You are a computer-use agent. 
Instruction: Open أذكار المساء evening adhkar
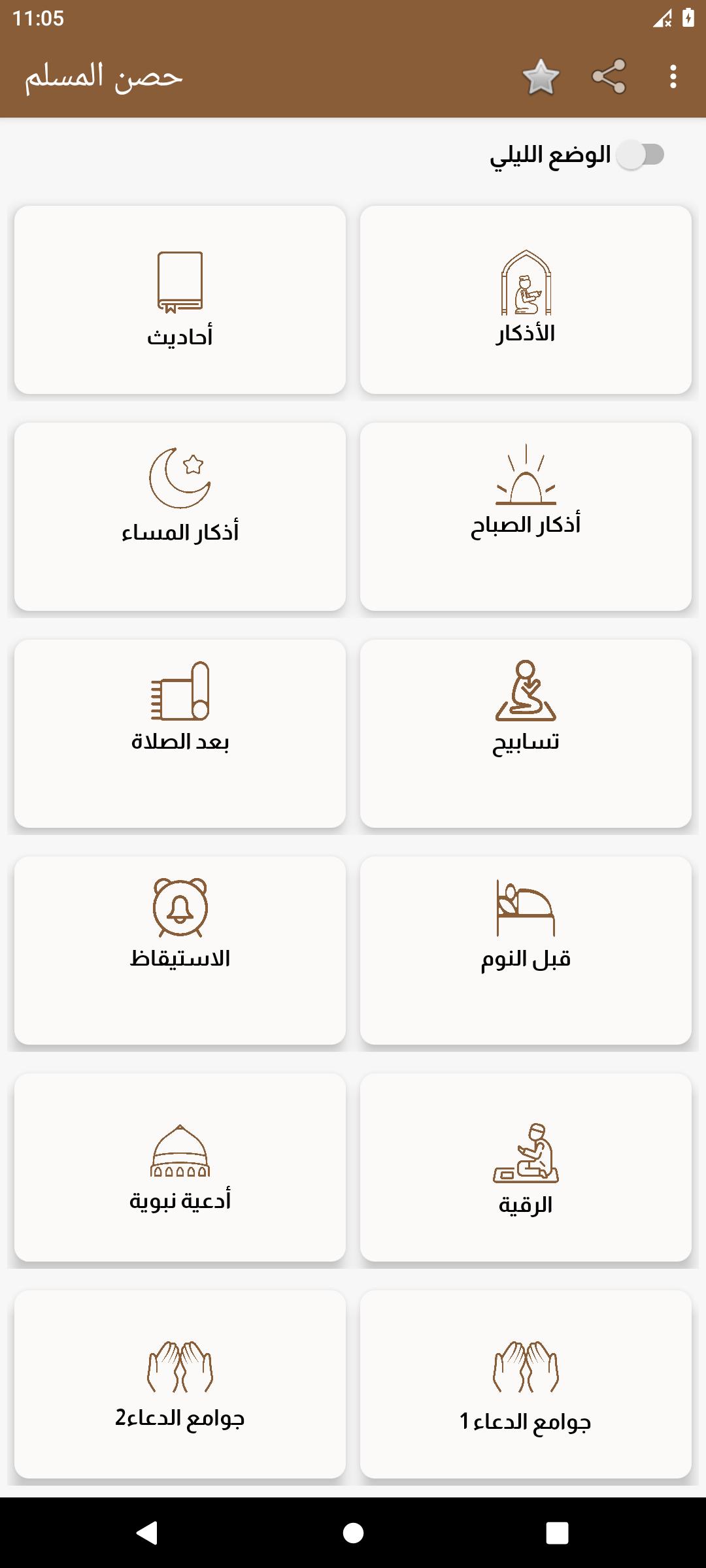click(x=180, y=517)
